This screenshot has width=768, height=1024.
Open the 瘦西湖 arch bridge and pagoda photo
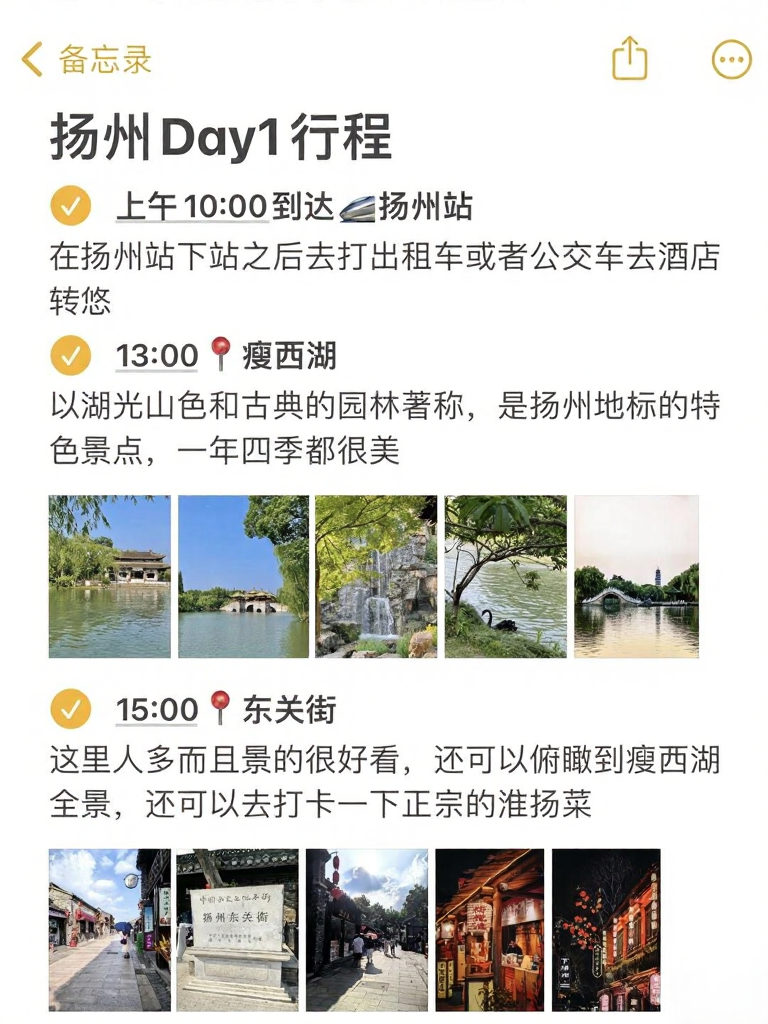click(x=636, y=576)
